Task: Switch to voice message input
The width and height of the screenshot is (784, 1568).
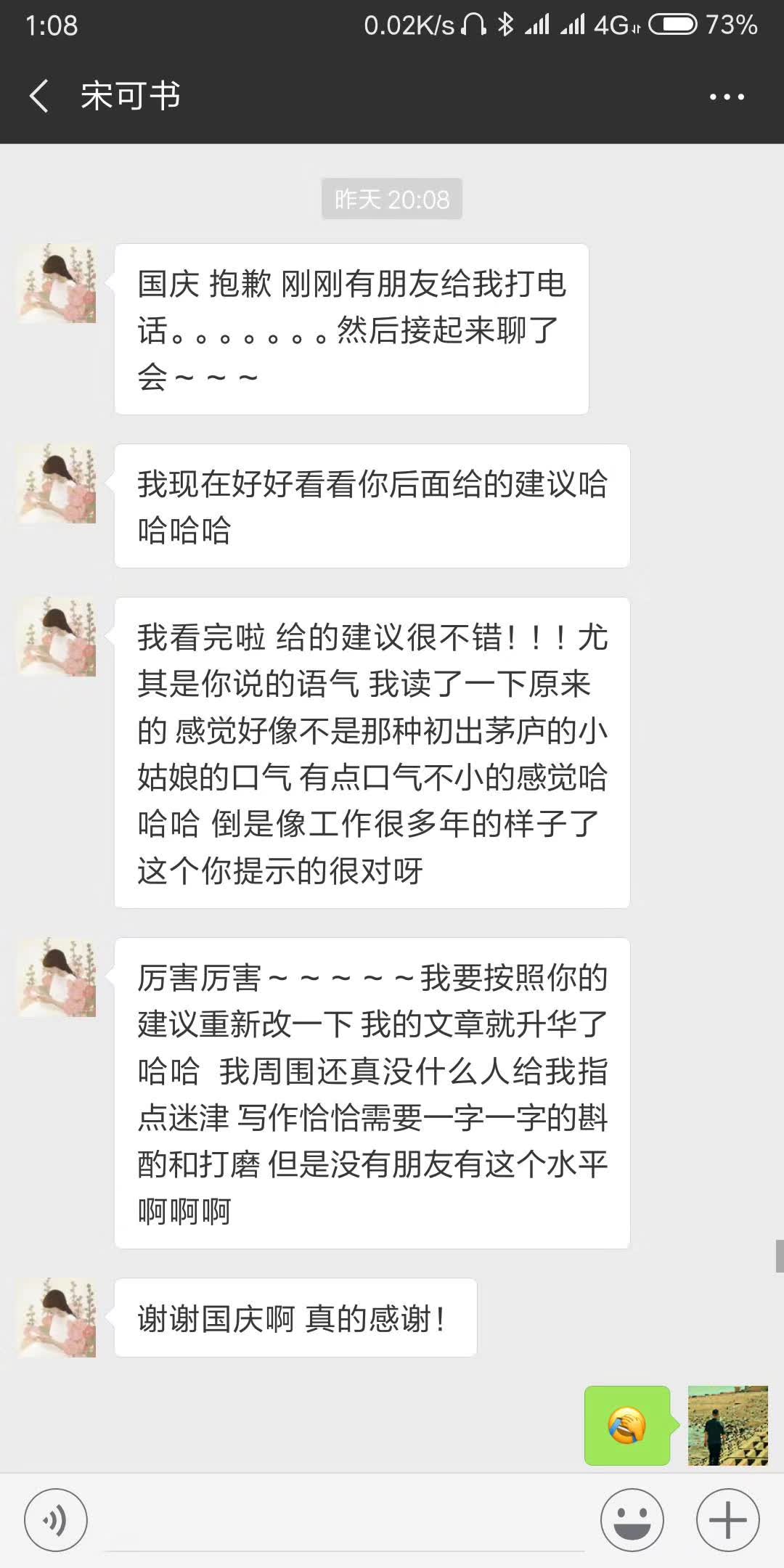Action: pyautogui.click(x=56, y=1519)
